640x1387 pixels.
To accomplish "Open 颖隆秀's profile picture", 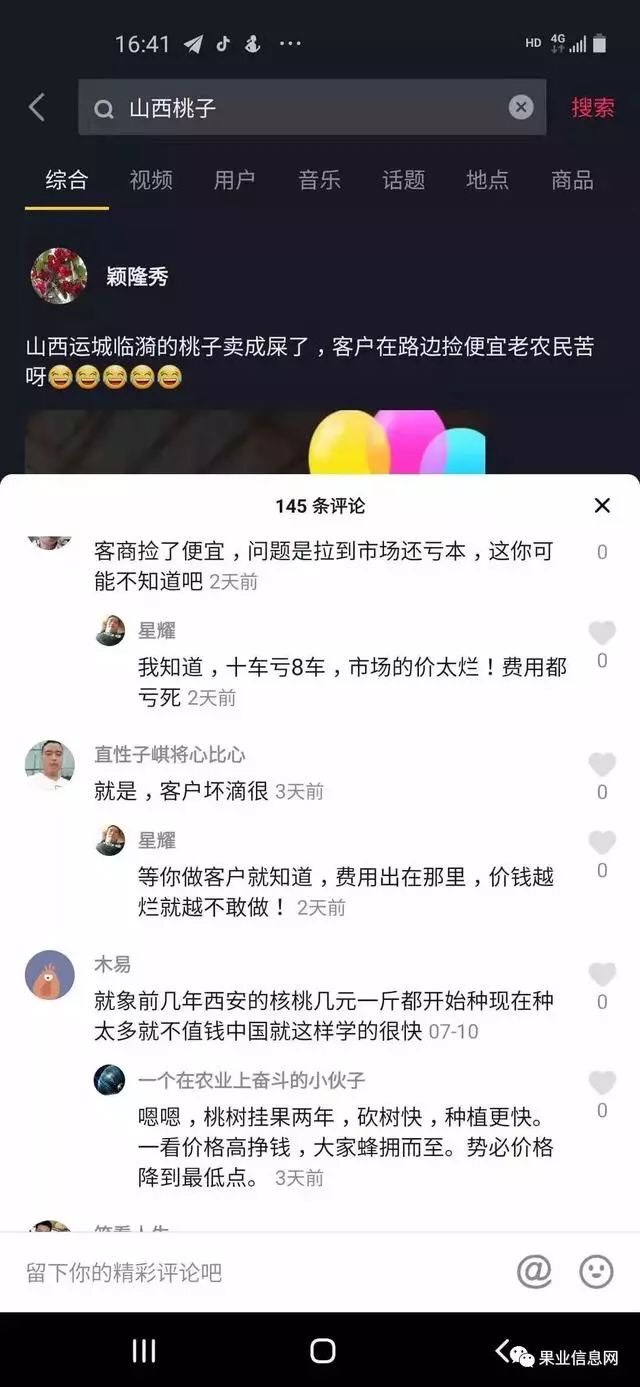I will 59,276.
